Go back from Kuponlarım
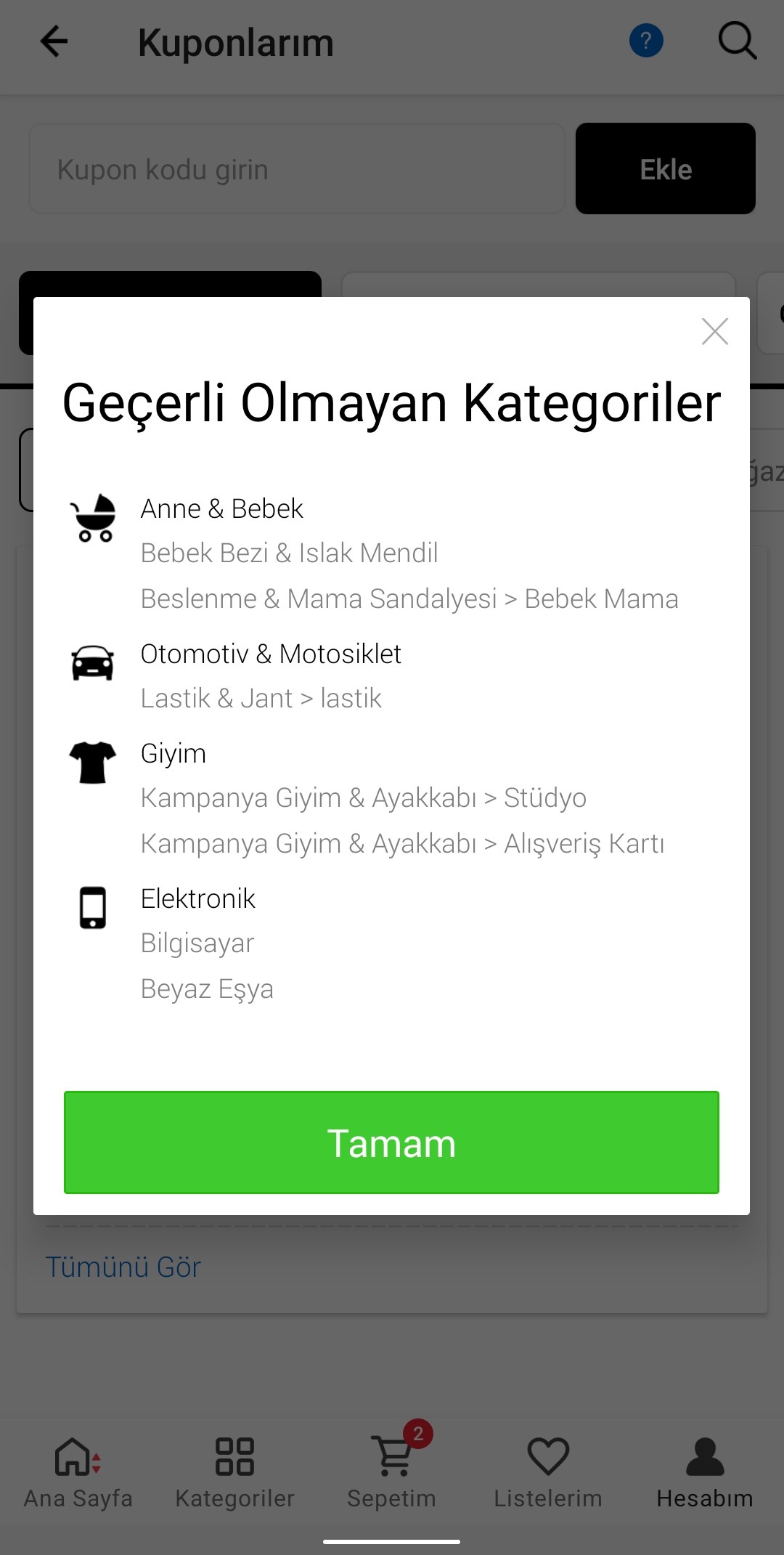Viewport: 784px width, 1555px height. tap(54, 41)
